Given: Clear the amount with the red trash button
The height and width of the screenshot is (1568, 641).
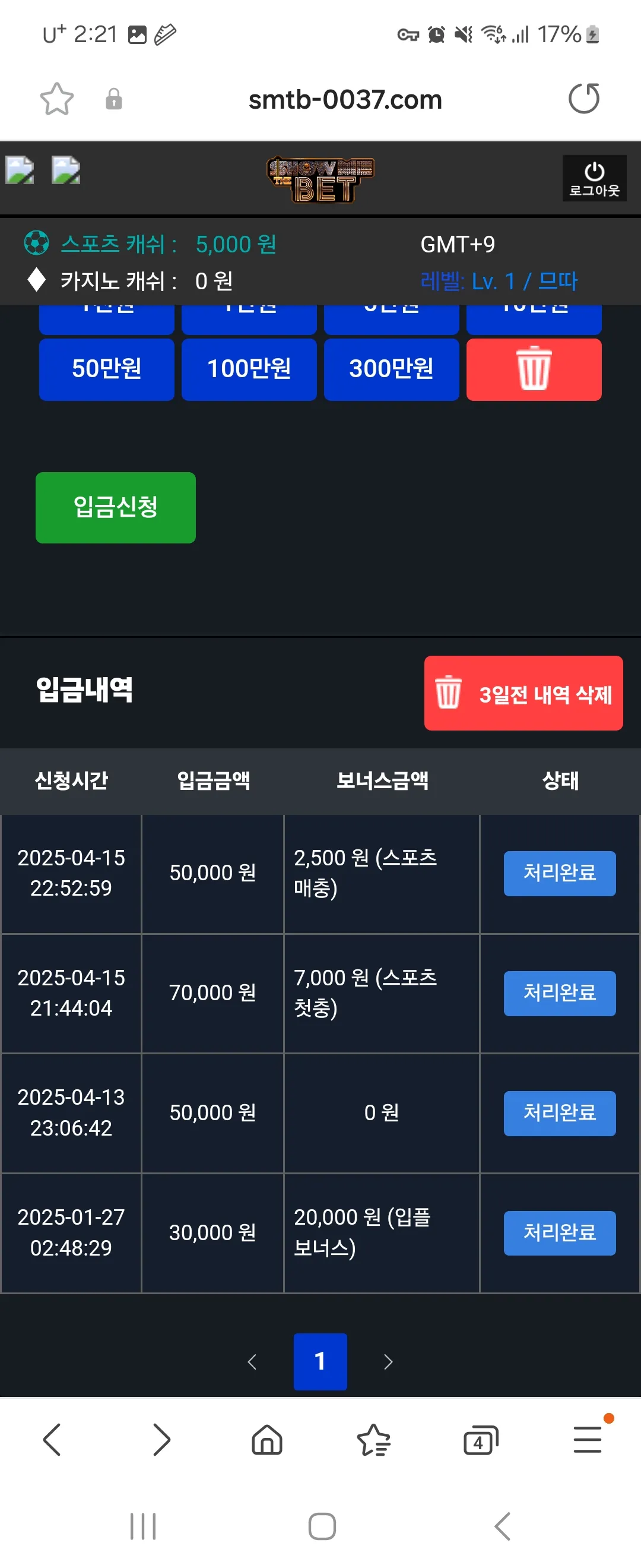Looking at the screenshot, I should [534, 369].
